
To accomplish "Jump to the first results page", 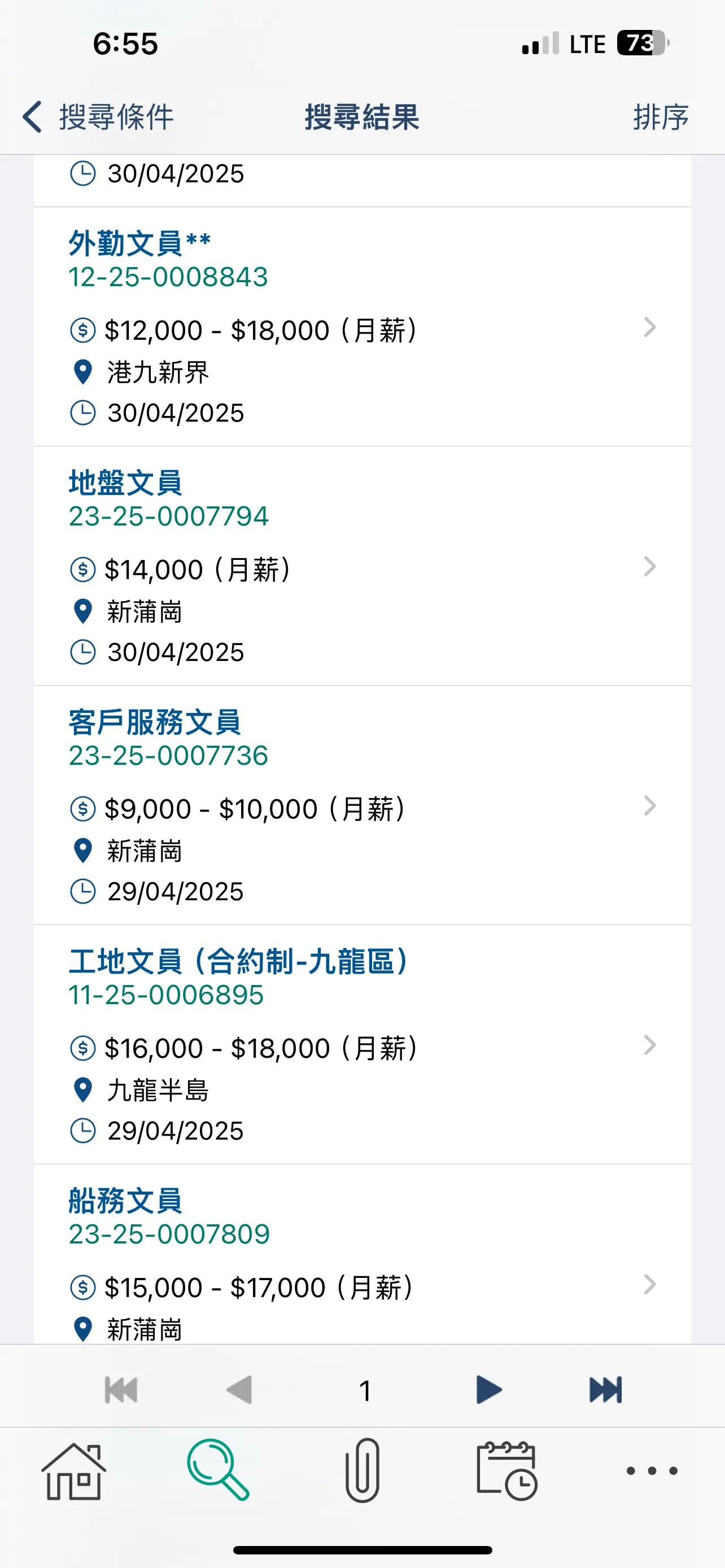I will coord(121,1390).
